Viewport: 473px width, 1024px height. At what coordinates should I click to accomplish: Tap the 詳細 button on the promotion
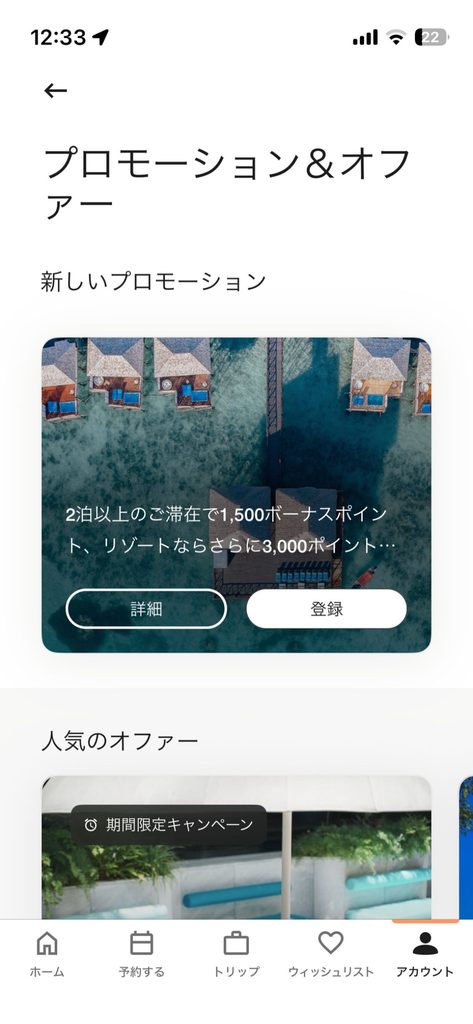click(146, 609)
